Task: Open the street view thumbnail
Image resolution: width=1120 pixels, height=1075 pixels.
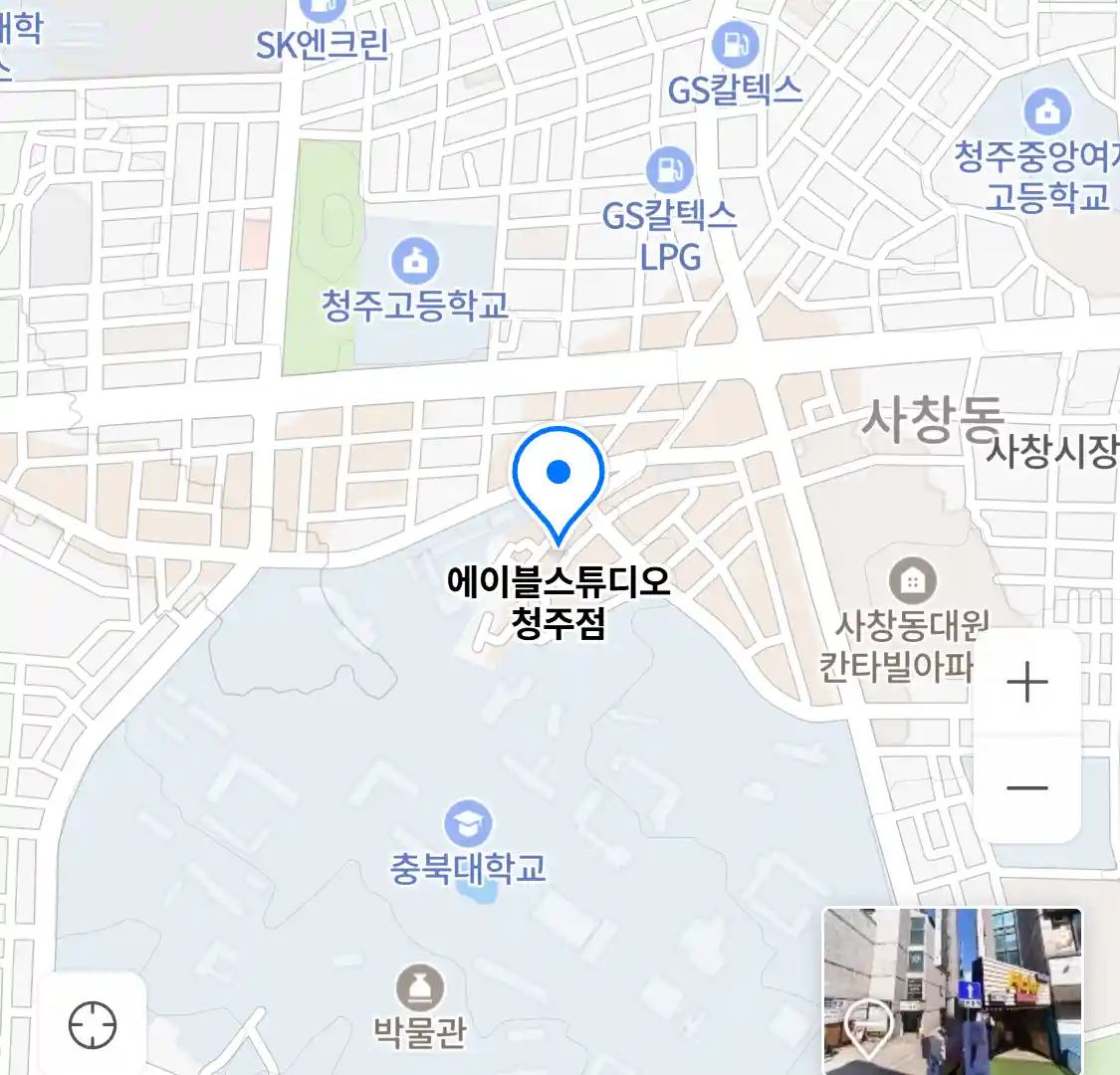Action: [x=952, y=990]
